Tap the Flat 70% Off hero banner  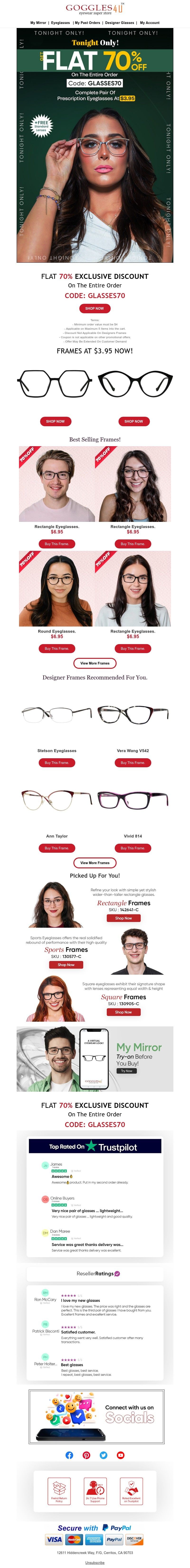95,146
